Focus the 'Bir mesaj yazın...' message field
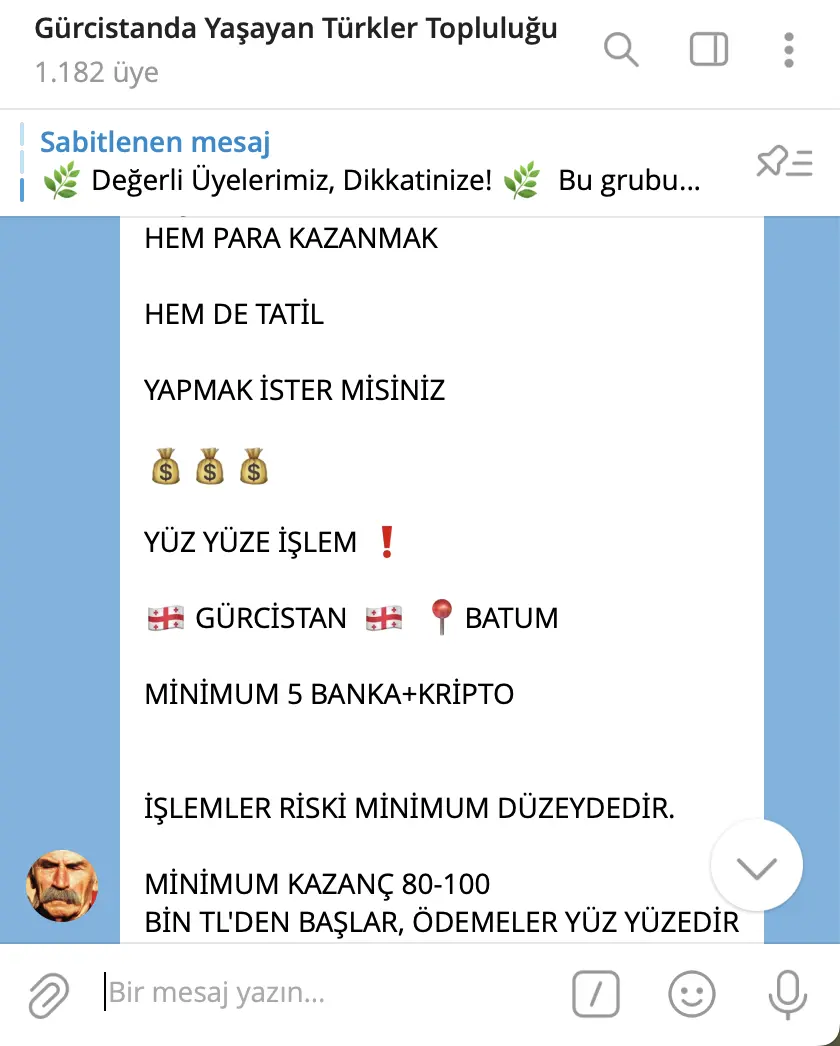The width and height of the screenshot is (840, 1046). [x=330, y=994]
